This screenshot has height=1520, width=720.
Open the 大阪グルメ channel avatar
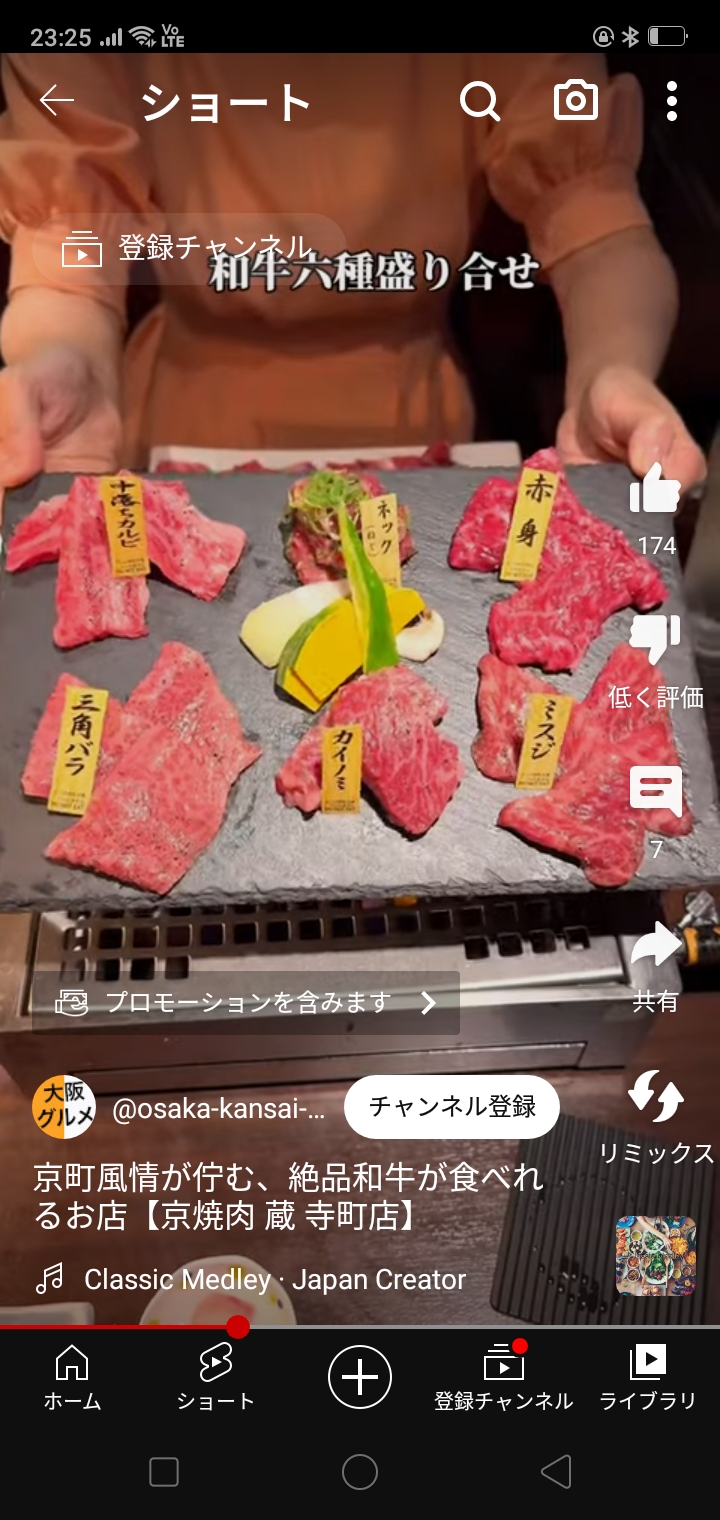click(x=64, y=1107)
